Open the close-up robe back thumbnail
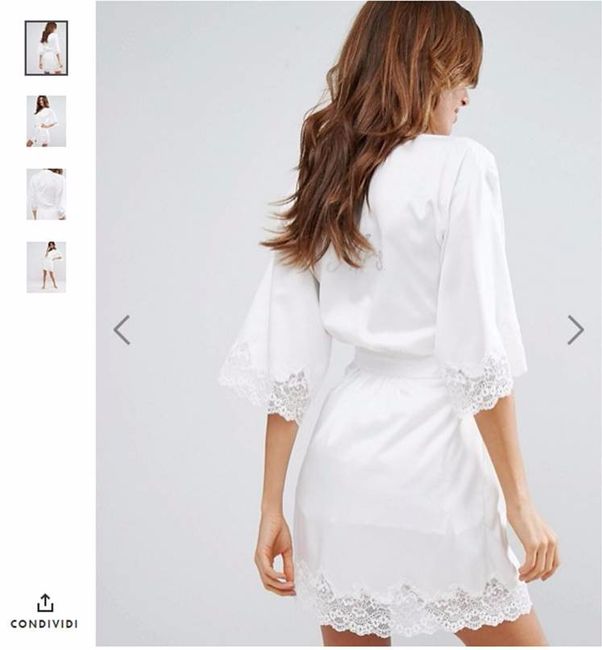This screenshot has width=602, height=650. point(46,194)
